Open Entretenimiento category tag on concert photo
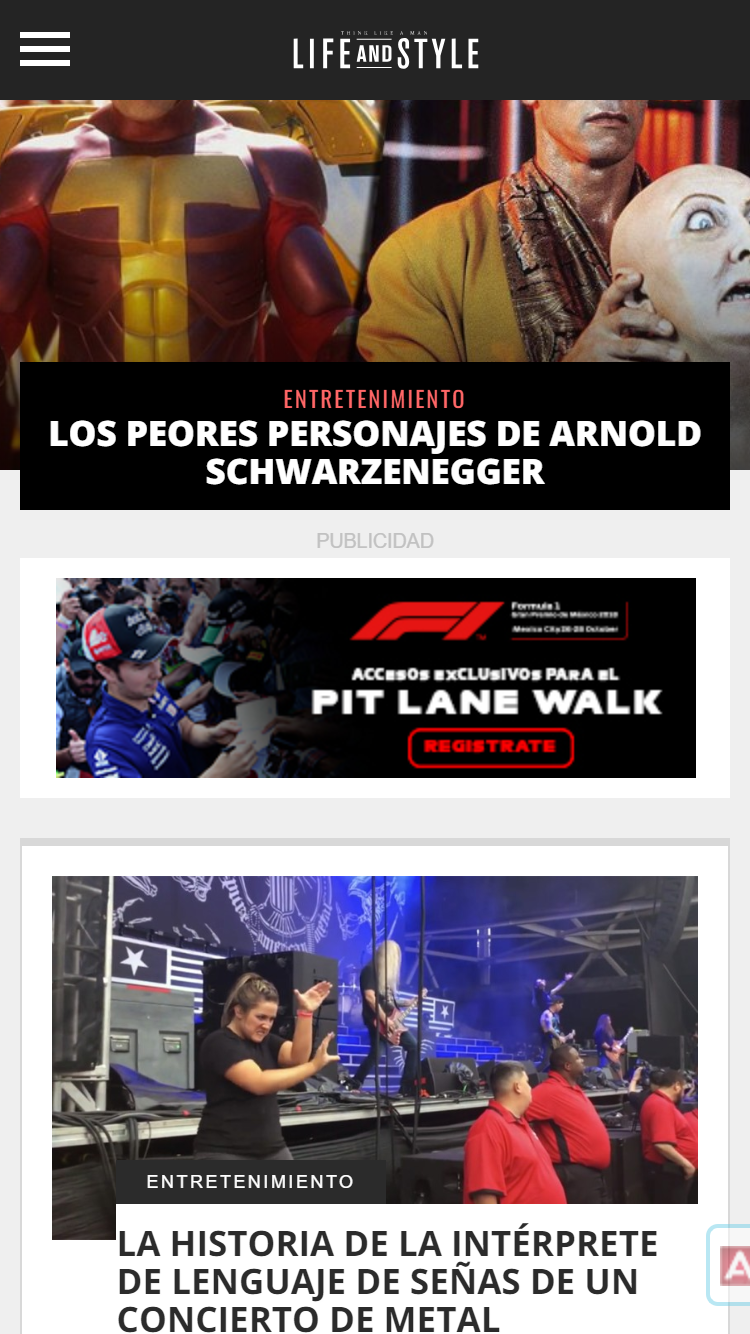 click(251, 1182)
